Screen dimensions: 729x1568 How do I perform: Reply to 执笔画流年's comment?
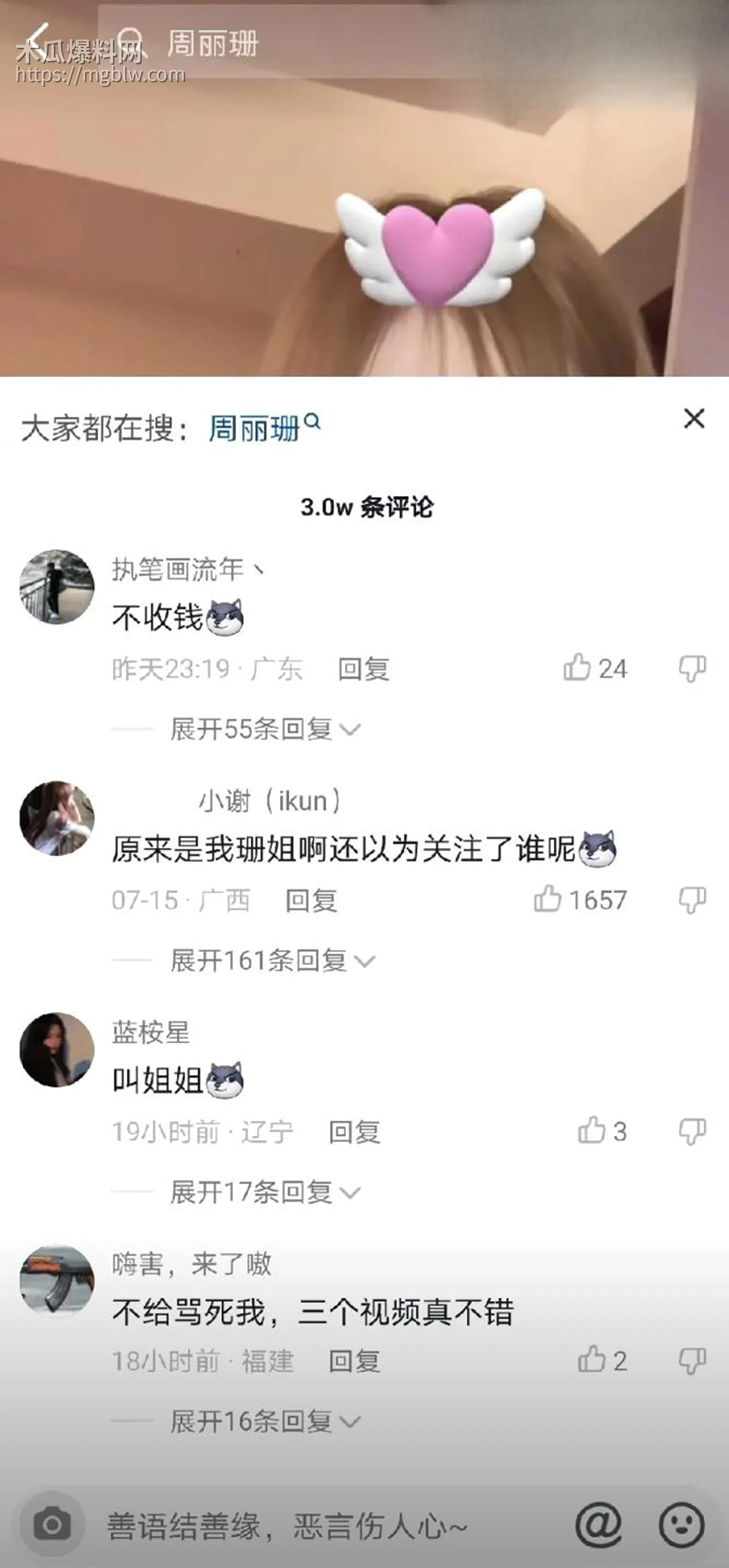[x=363, y=669]
